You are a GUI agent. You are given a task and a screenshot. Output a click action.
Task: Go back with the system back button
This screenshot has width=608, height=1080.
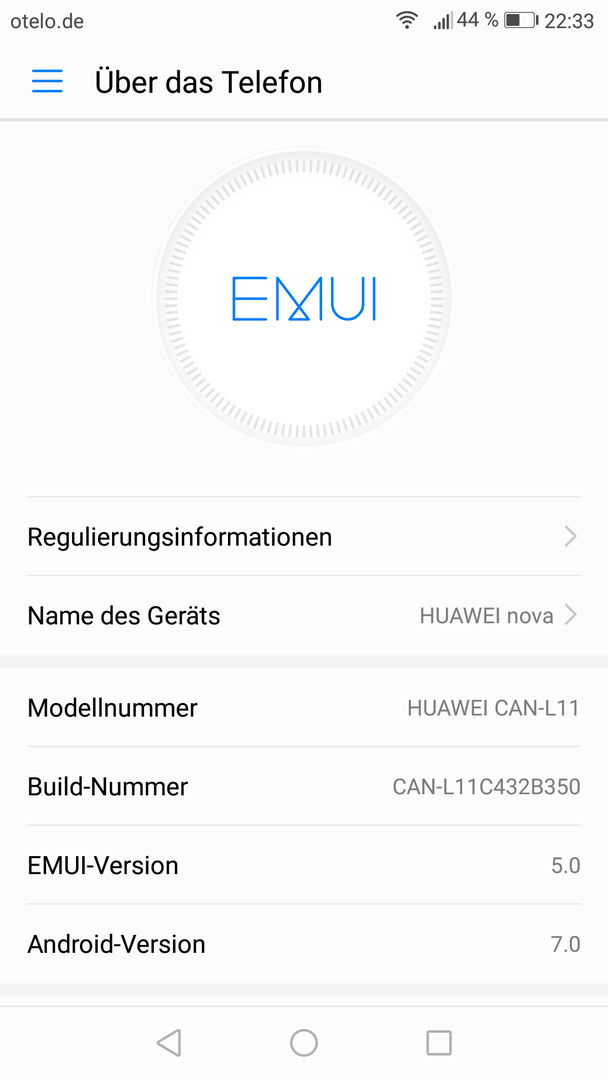click(168, 1043)
